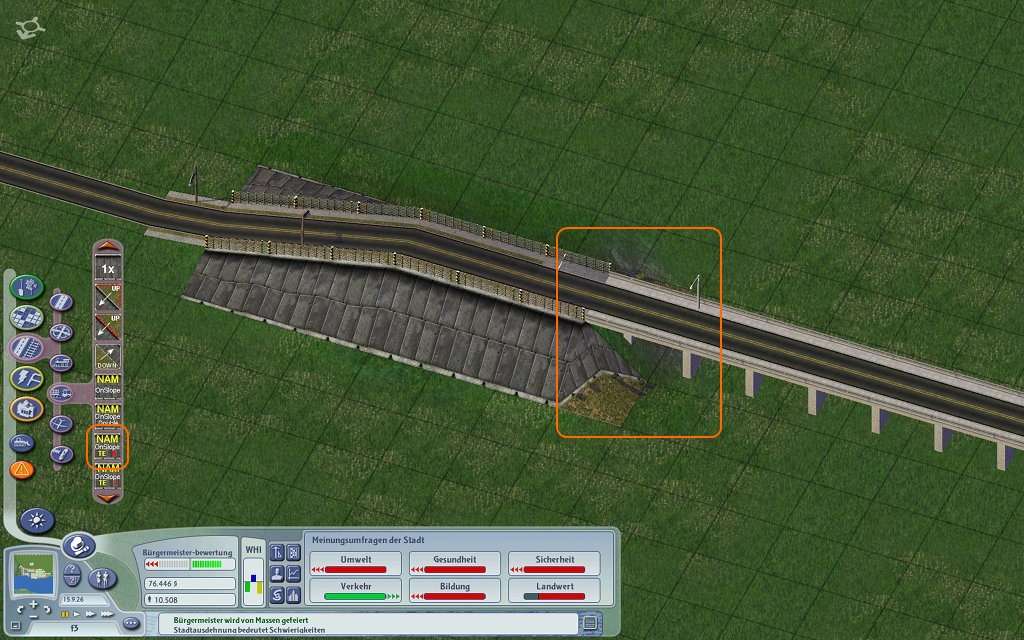Toggle the day/night sun button
The width and height of the screenshot is (1024, 640).
[x=36, y=521]
